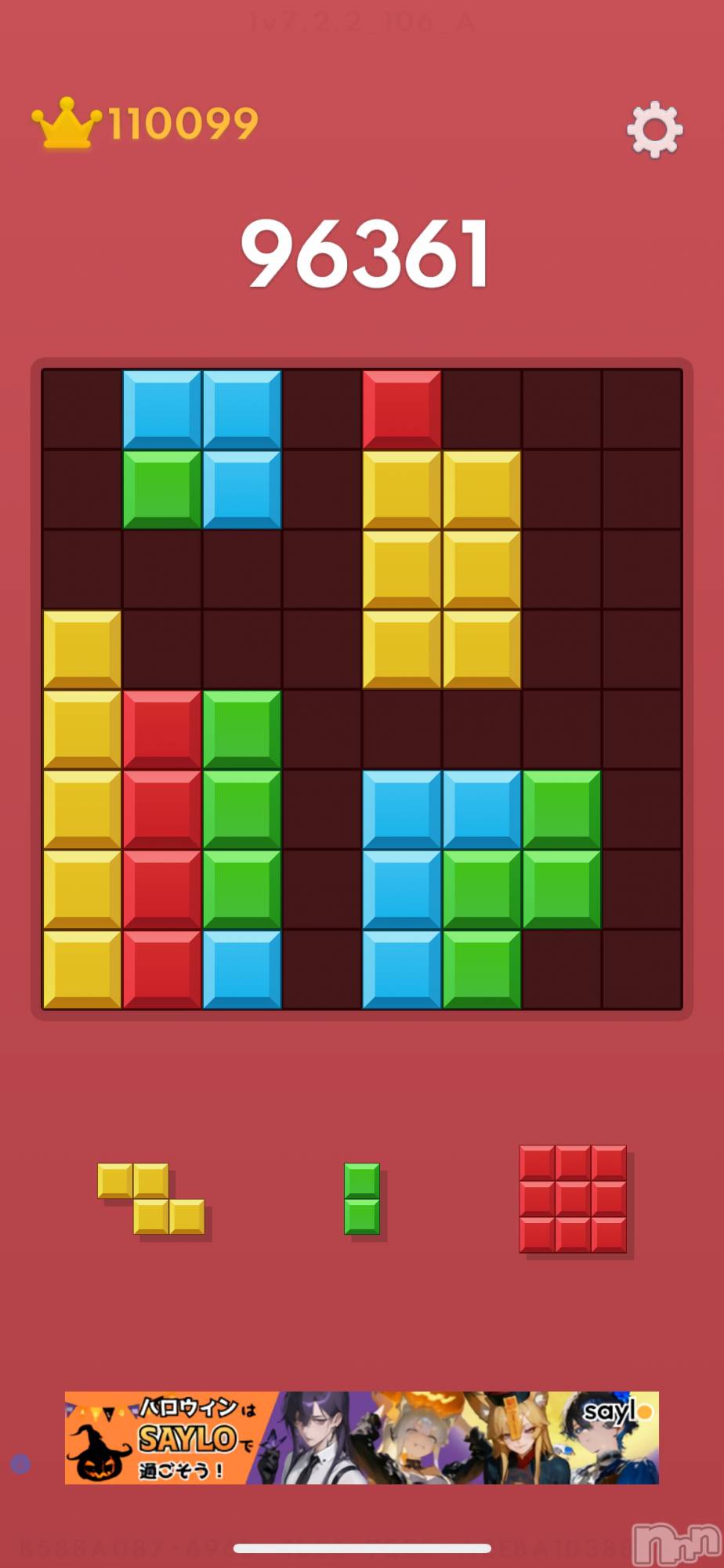Open the SAYLO Halloween ad banner

[361, 1437]
